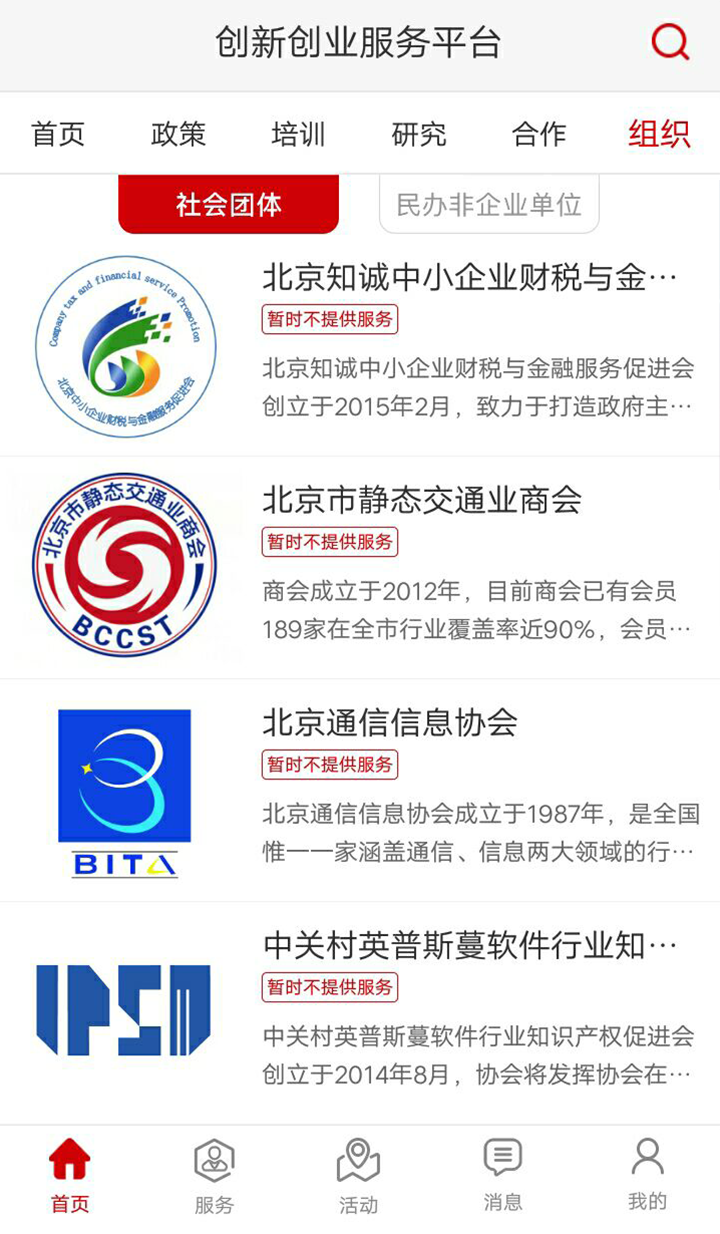Viewport: 720px width, 1234px height.
Task: Open the 我的 profile tab
Action: [x=647, y=1176]
